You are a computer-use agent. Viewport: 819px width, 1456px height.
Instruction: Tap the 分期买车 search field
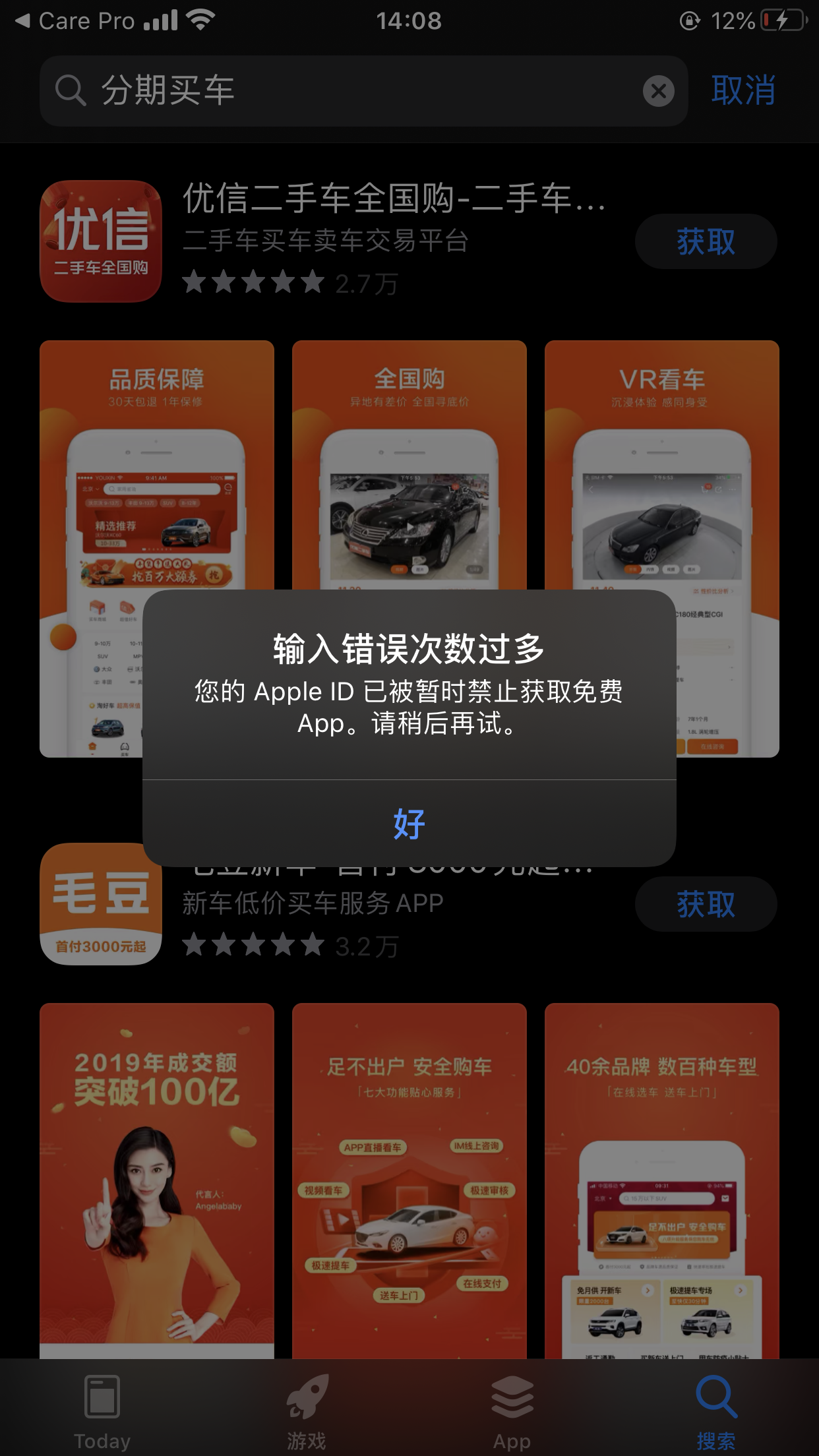[x=343, y=91]
